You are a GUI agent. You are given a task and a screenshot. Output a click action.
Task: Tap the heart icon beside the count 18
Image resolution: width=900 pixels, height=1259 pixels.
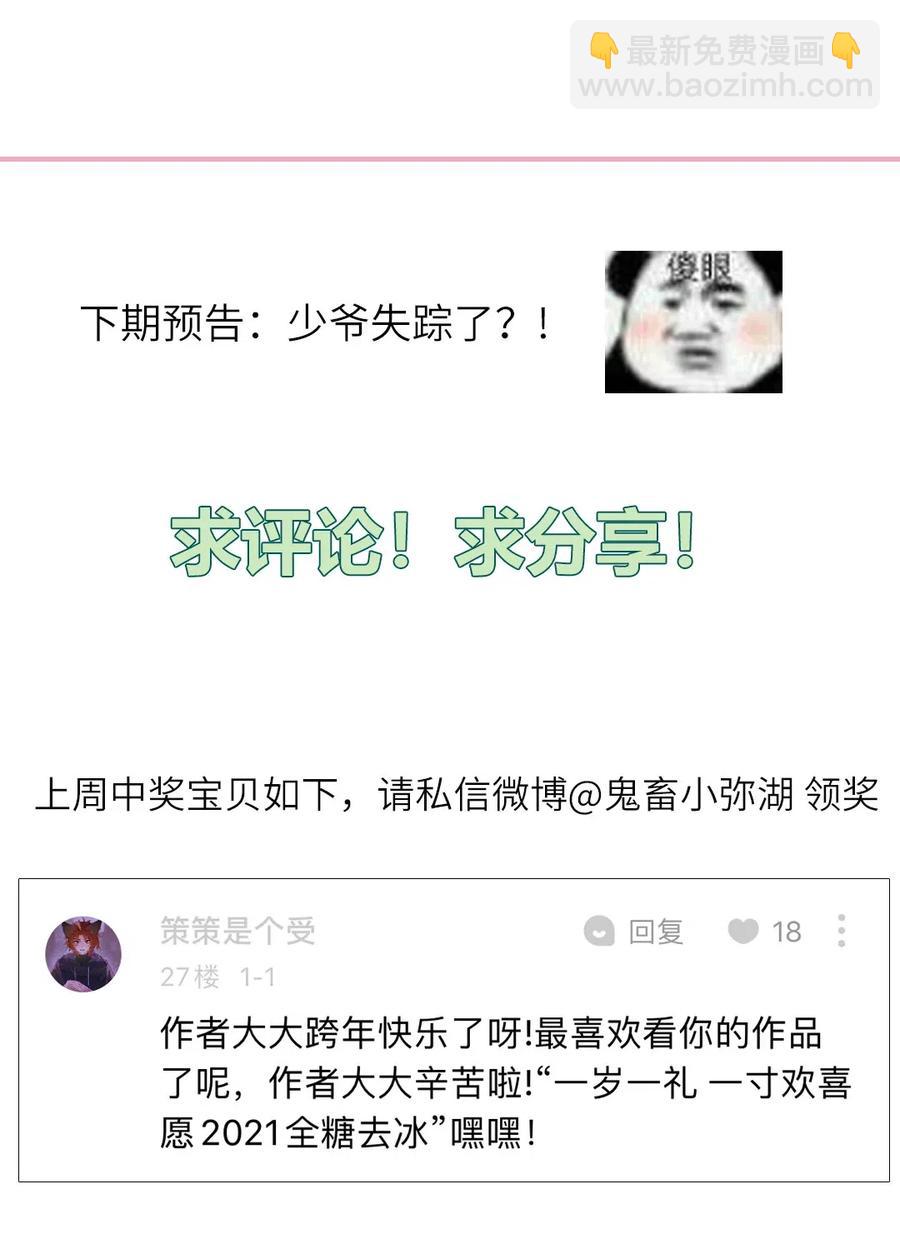741,932
